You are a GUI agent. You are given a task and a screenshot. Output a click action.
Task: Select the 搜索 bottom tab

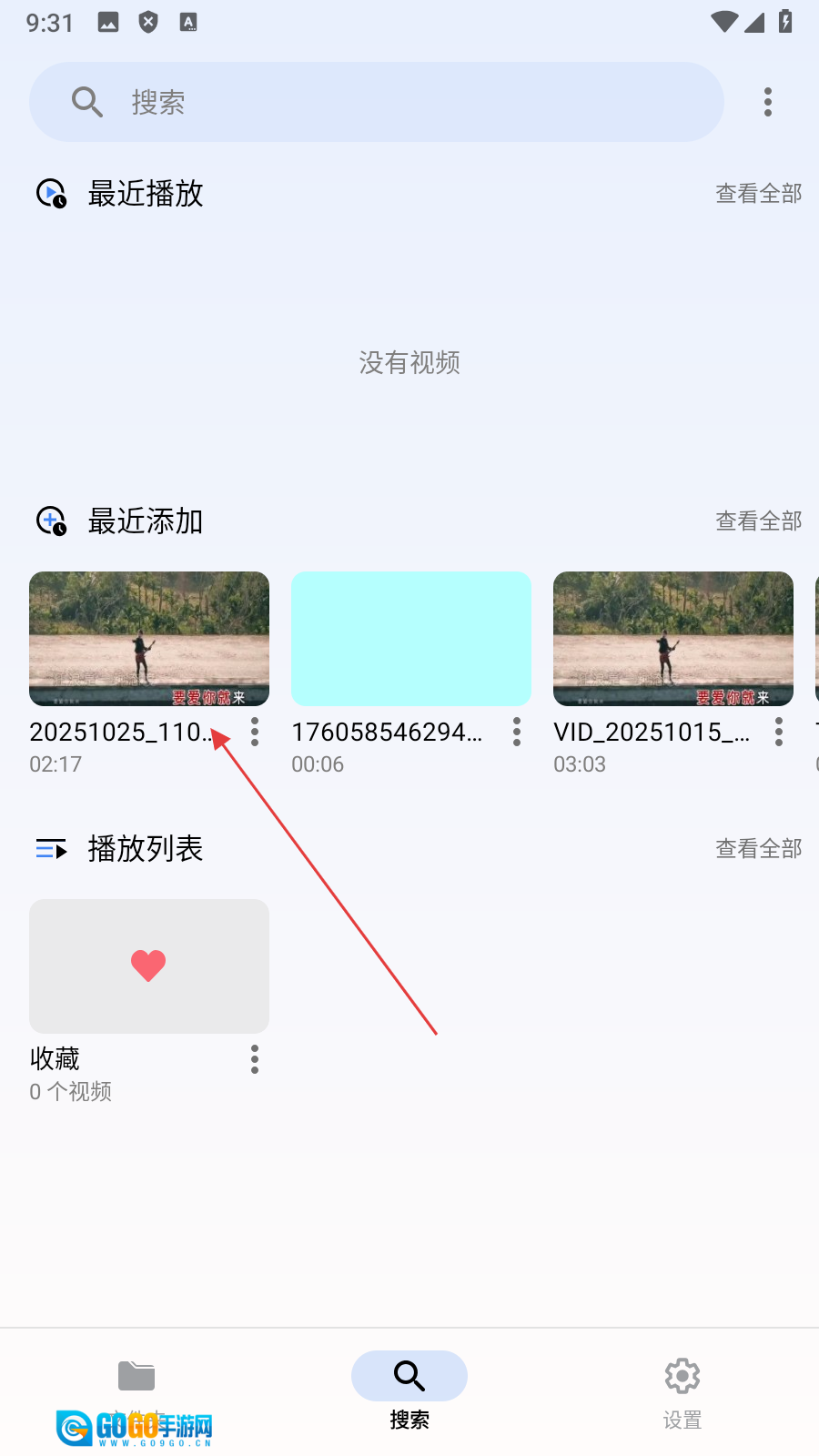pos(409,1388)
